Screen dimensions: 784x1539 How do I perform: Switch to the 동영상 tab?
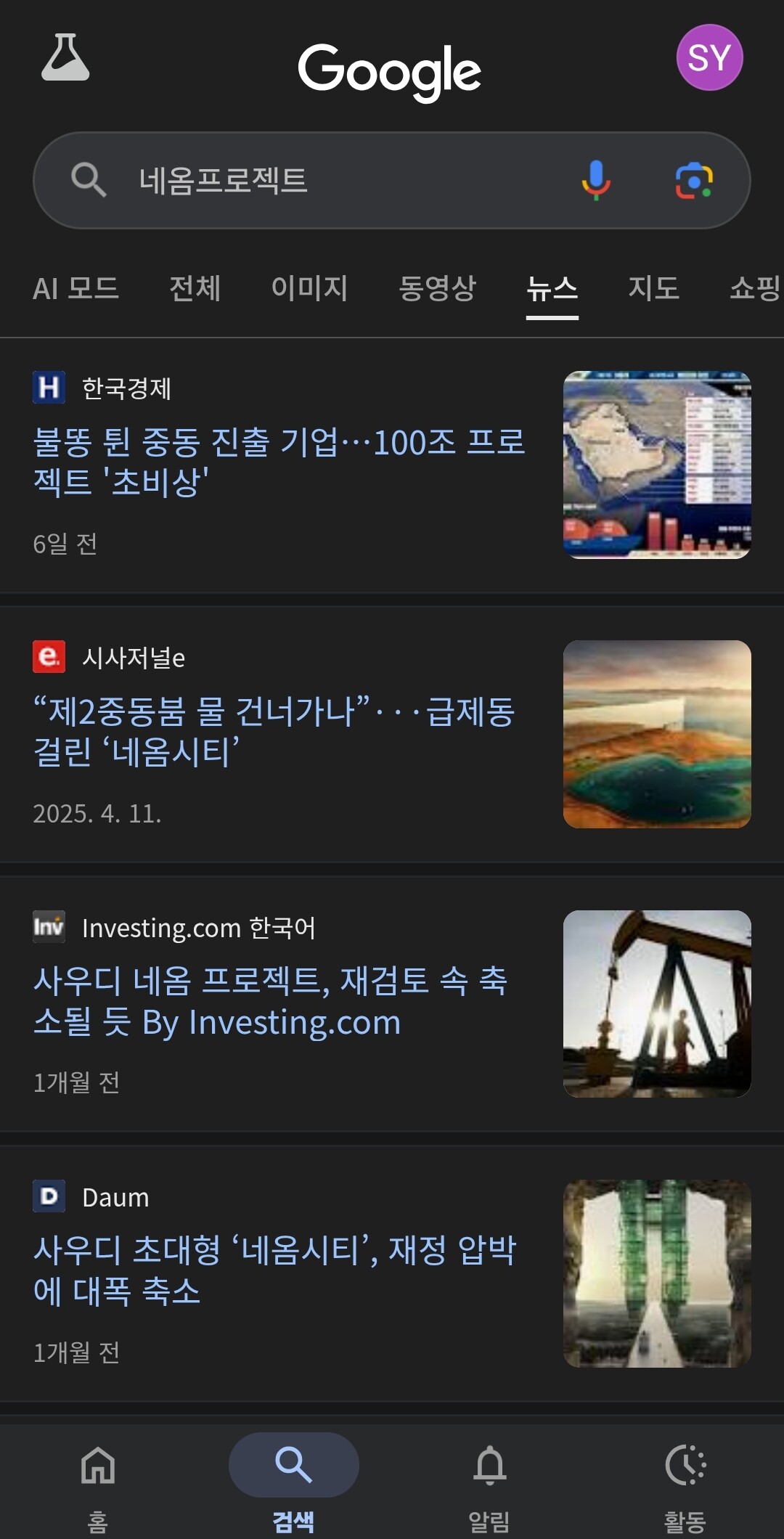[x=437, y=289]
